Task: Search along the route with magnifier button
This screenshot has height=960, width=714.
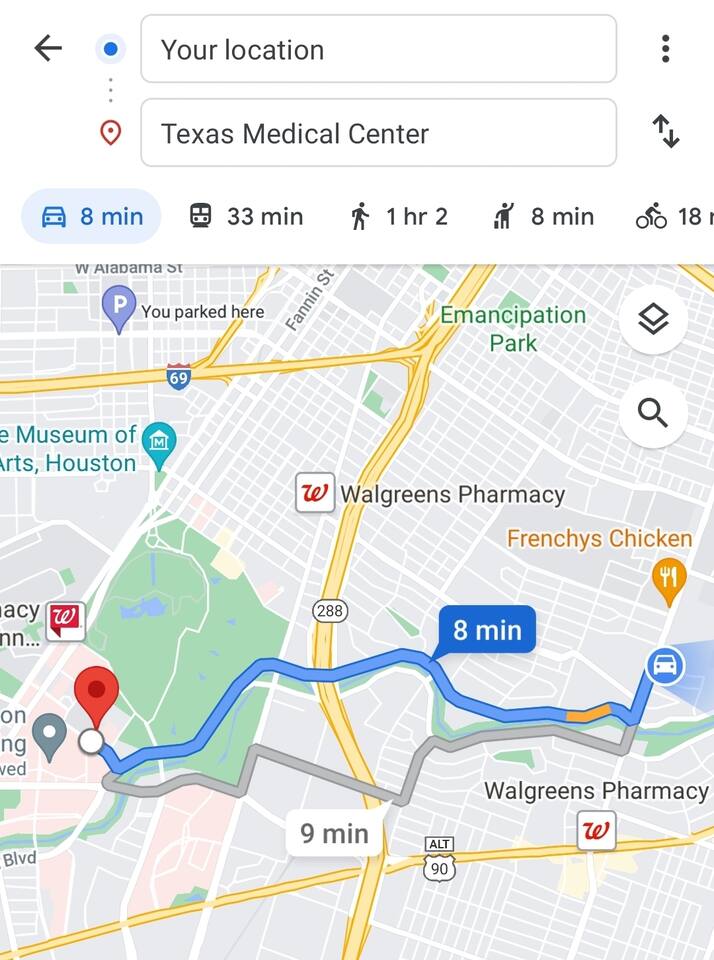Action: (653, 412)
